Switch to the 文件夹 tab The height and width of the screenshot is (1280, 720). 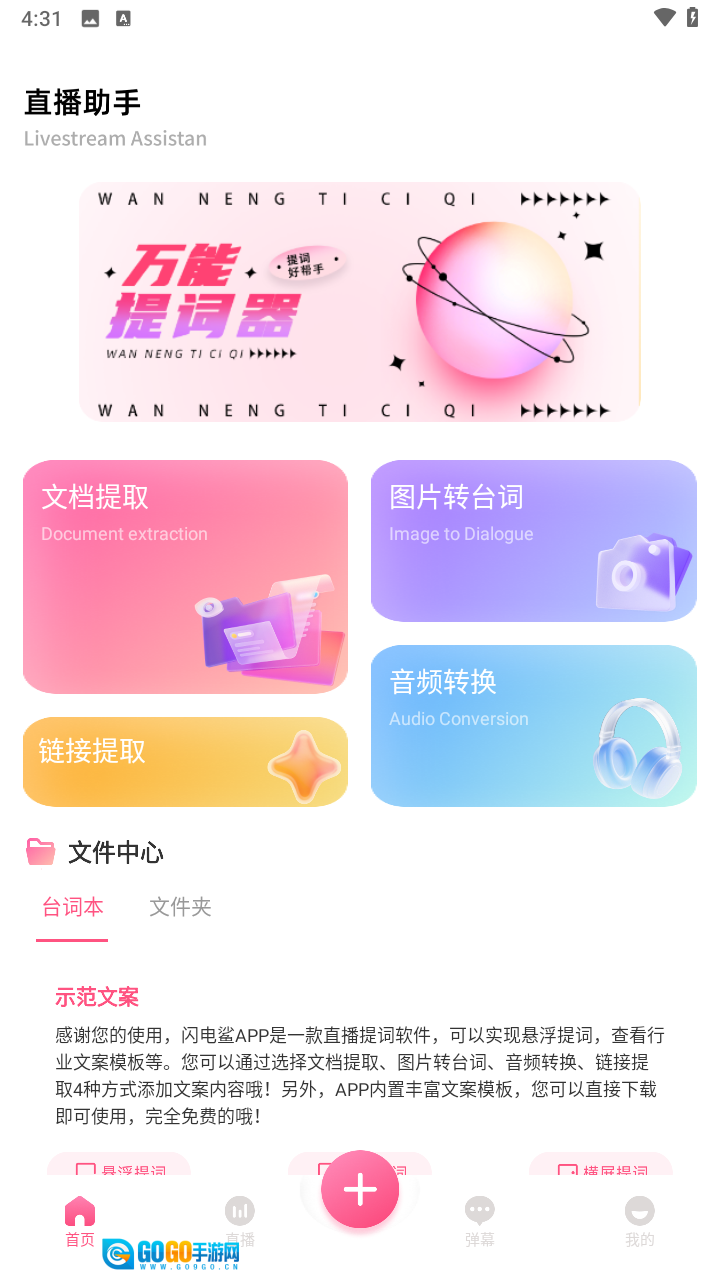(x=180, y=908)
